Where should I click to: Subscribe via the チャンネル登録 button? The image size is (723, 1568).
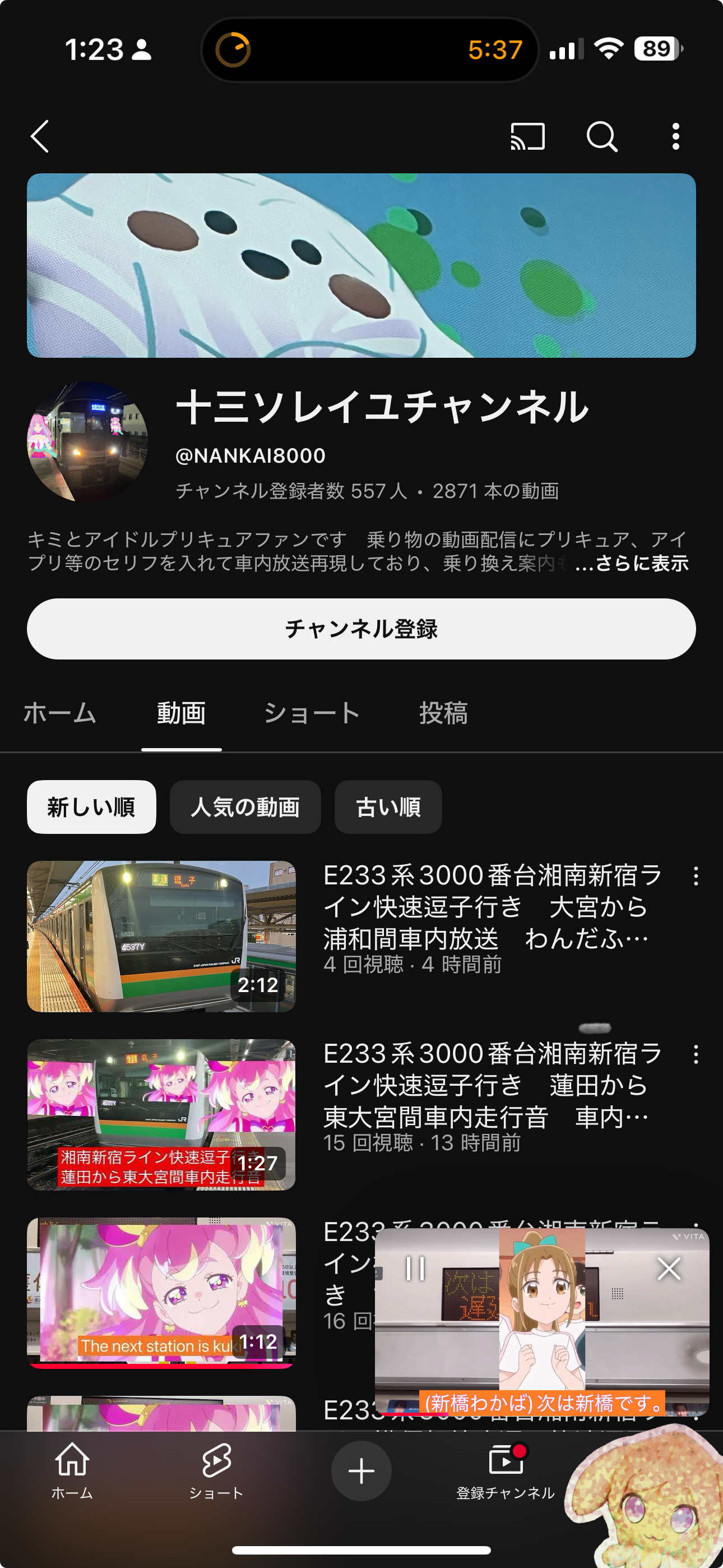click(361, 629)
